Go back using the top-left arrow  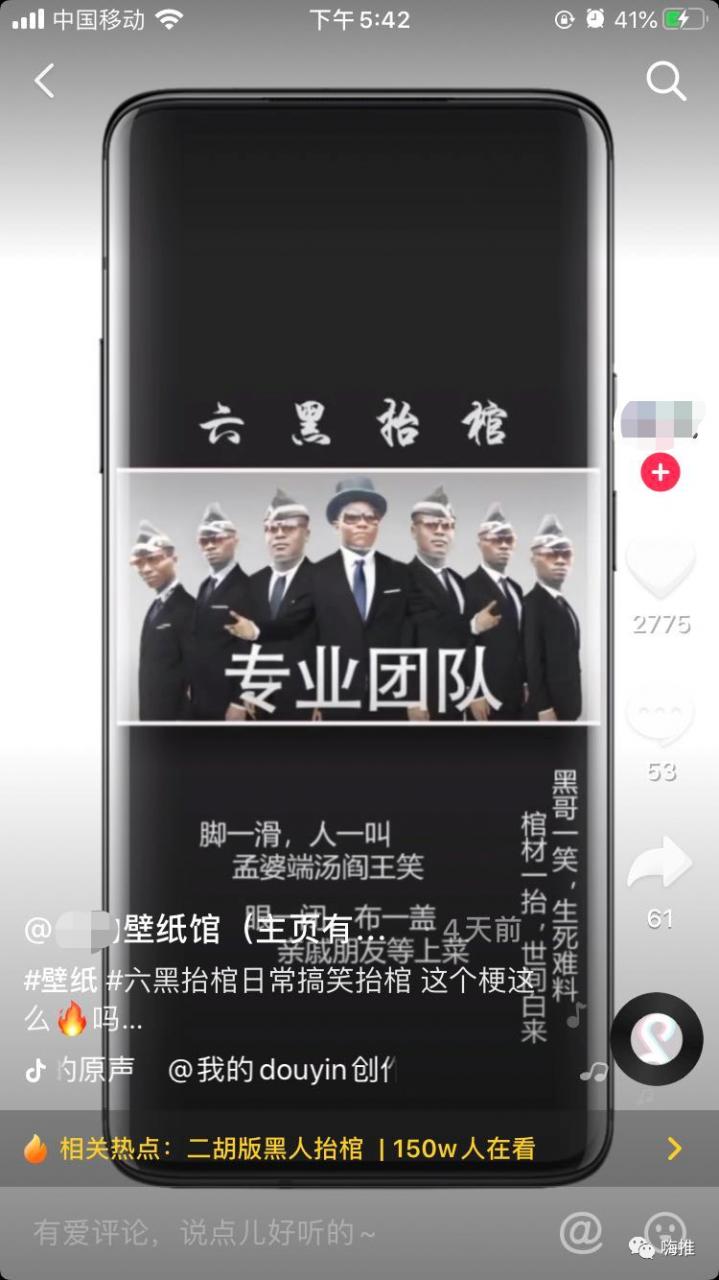(x=44, y=80)
